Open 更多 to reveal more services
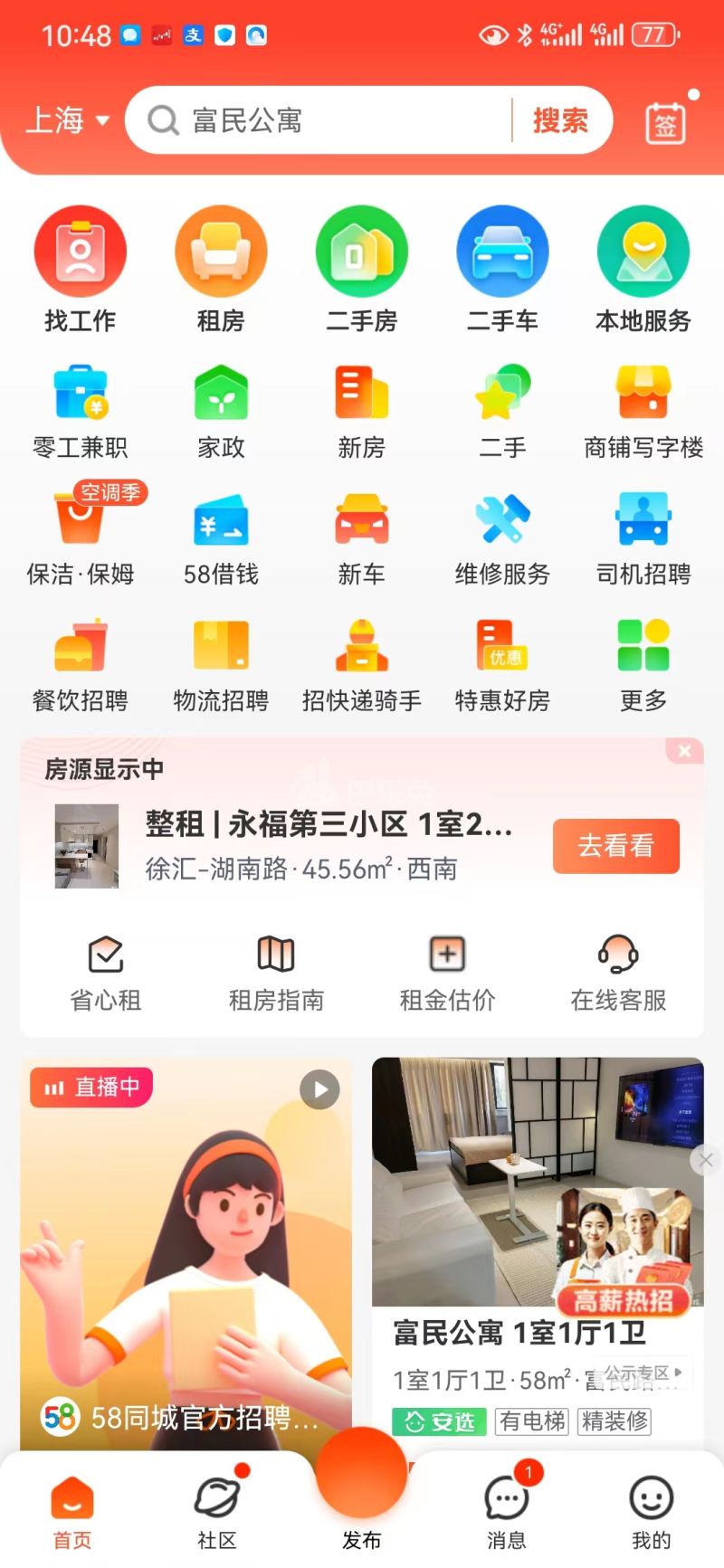The width and height of the screenshot is (724, 1568). pyautogui.click(x=643, y=662)
